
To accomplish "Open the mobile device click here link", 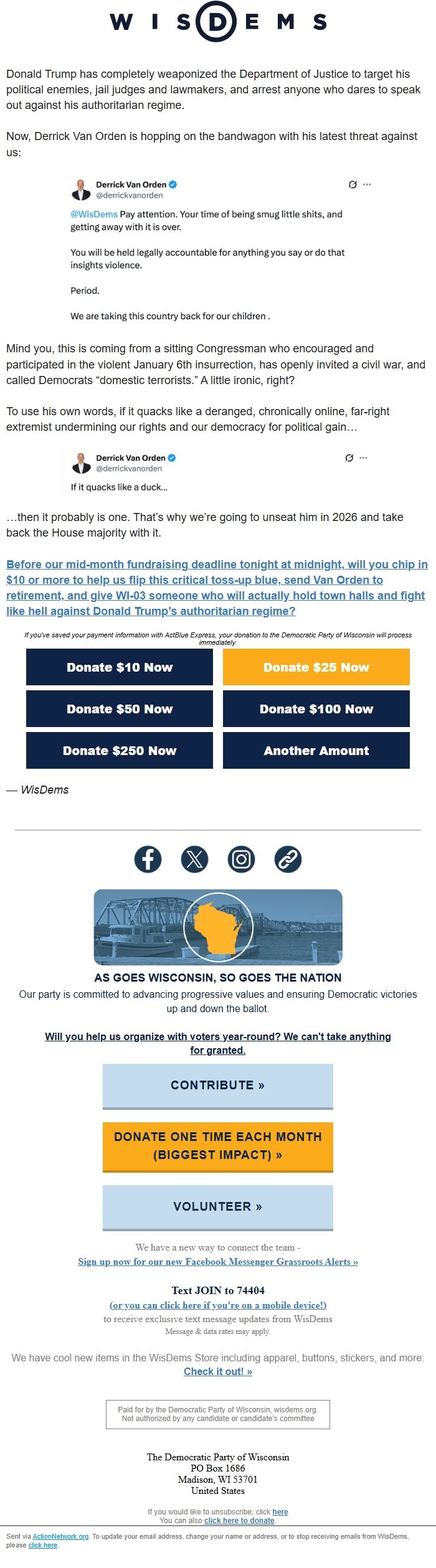I will [218, 1305].
